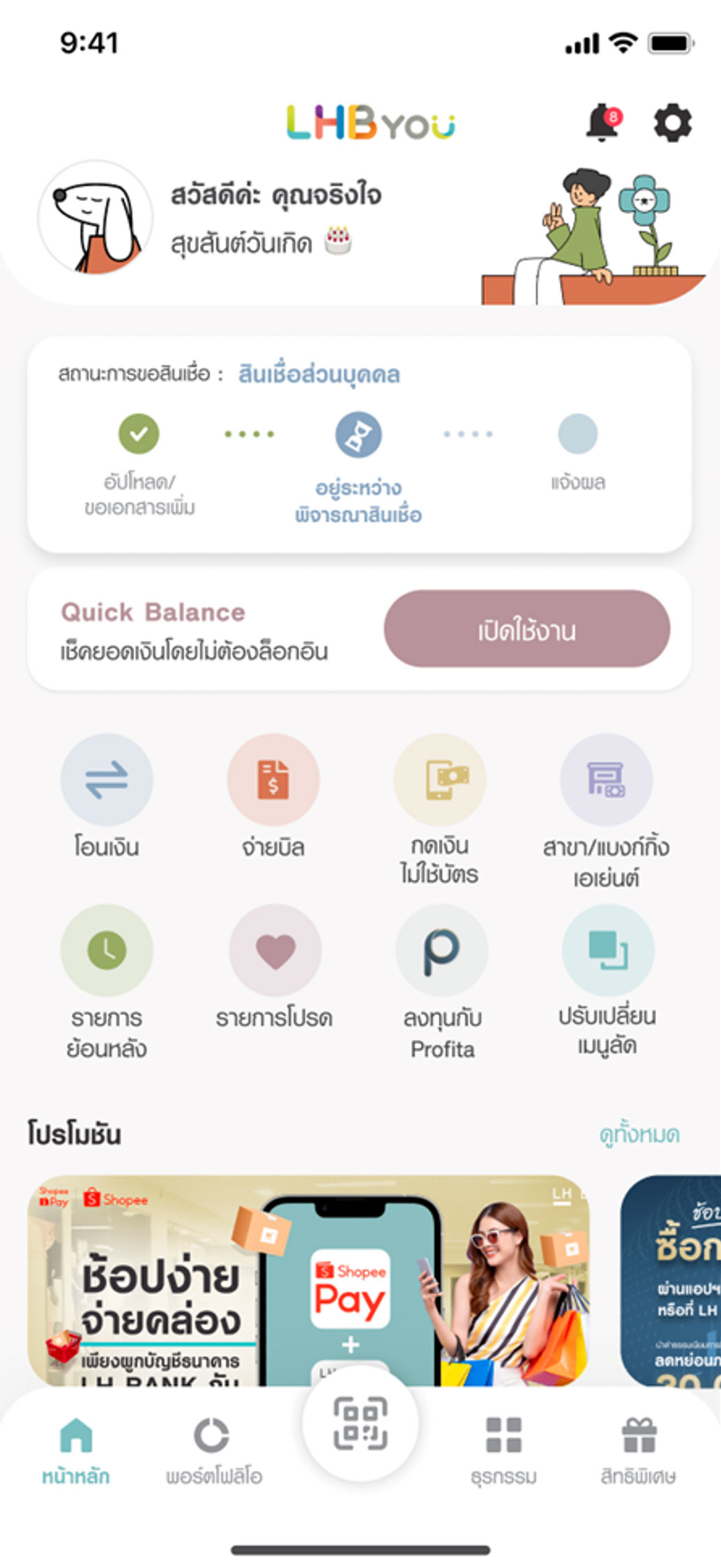Open the personal loan status card
The image size is (721, 1568).
click(x=359, y=446)
